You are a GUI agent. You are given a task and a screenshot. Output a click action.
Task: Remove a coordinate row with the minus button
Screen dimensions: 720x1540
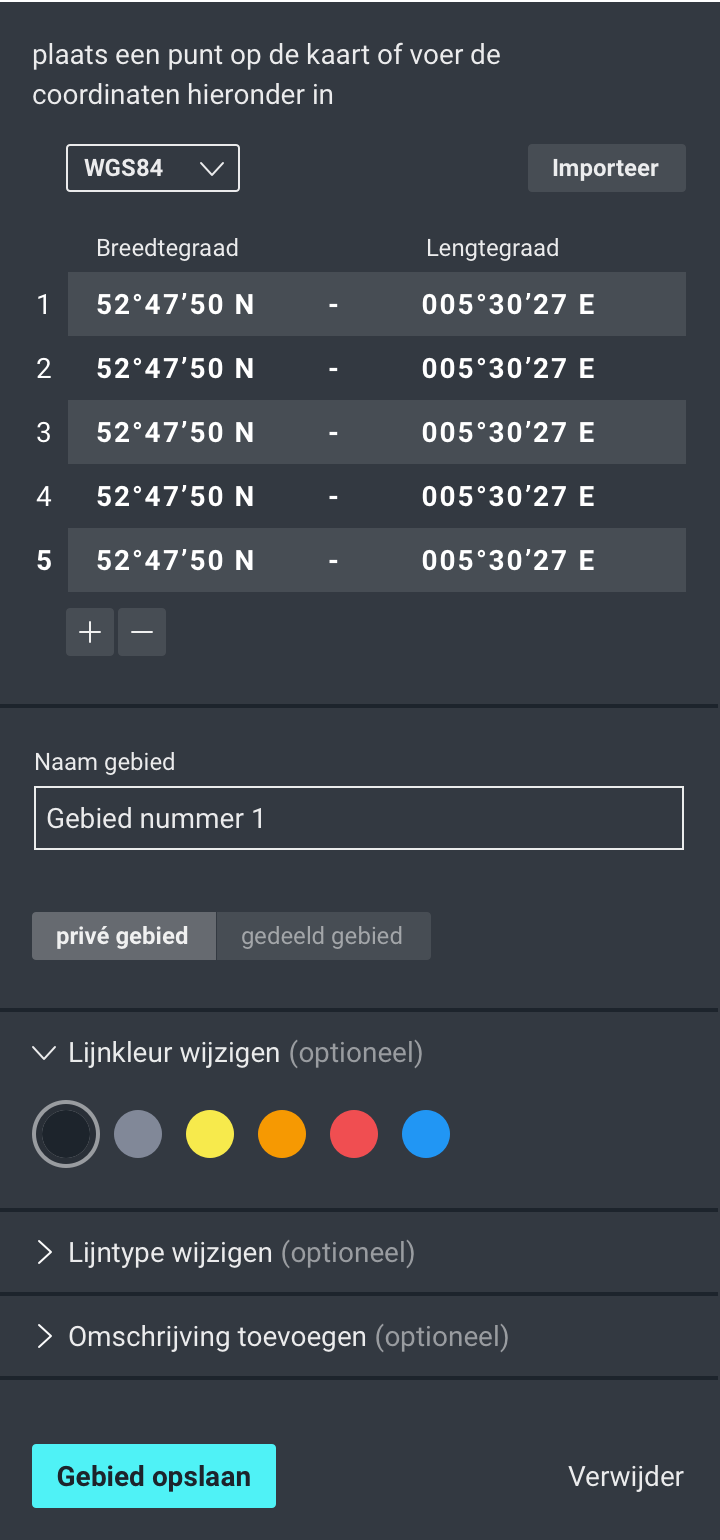tap(142, 632)
